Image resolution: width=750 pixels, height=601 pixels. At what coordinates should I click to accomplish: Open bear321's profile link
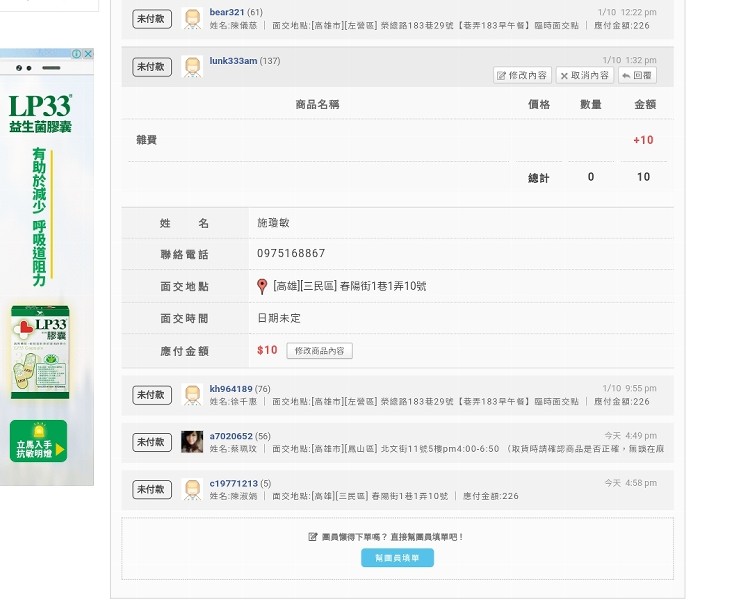point(227,12)
